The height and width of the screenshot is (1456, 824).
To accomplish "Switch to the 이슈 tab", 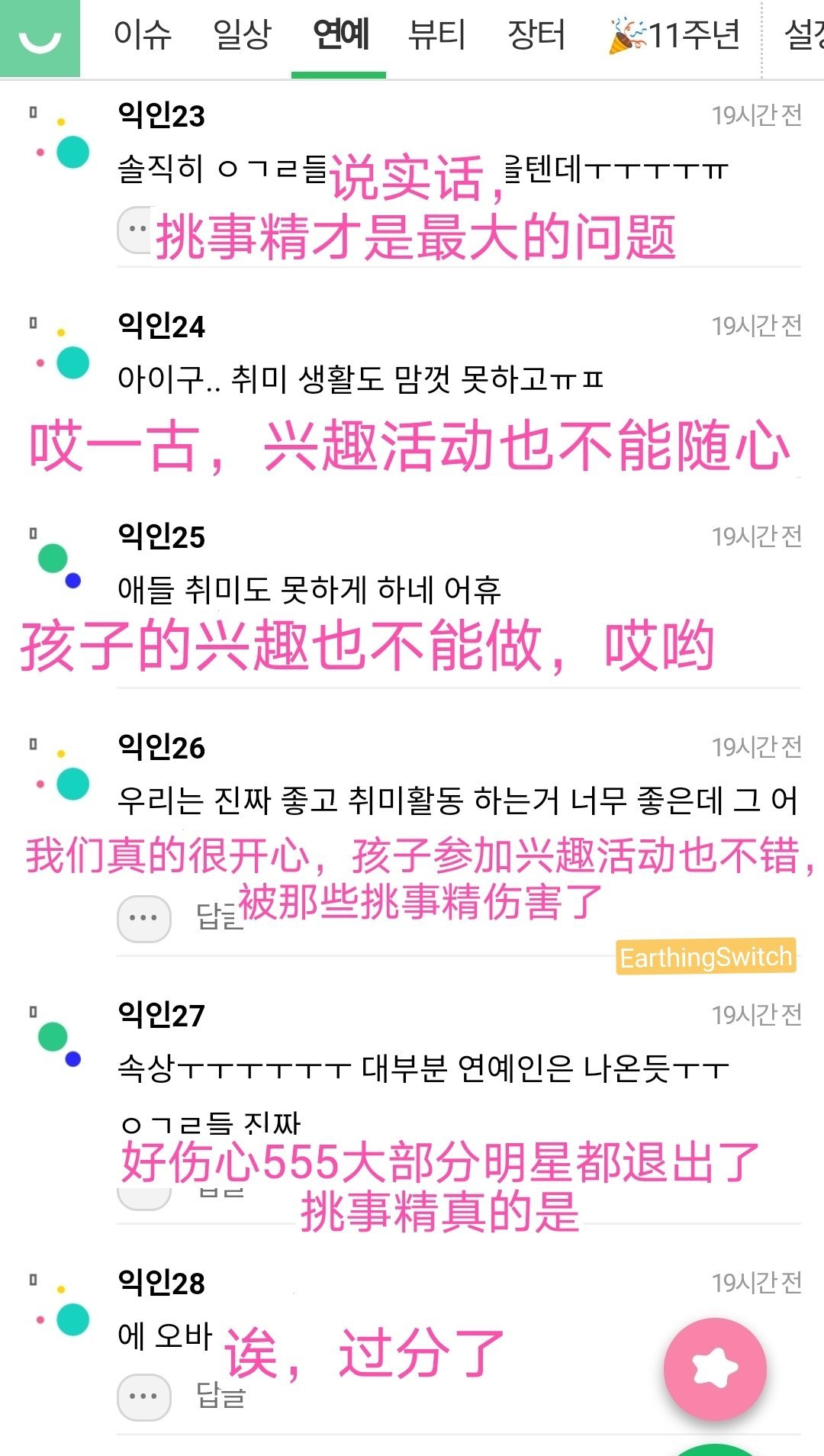I will [143, 35].
